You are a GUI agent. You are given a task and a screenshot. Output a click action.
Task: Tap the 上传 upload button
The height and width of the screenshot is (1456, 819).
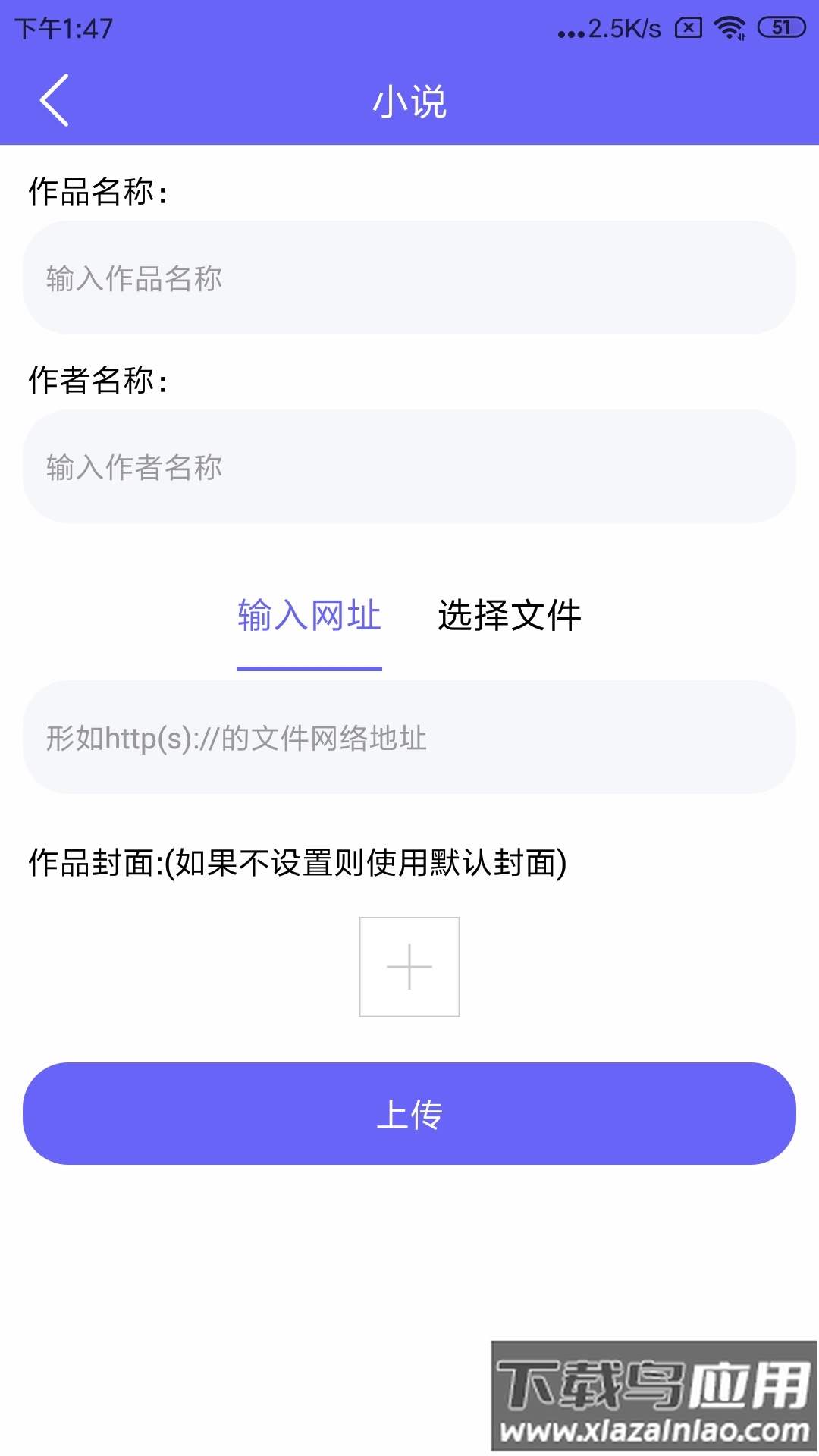pos(409,1116)
